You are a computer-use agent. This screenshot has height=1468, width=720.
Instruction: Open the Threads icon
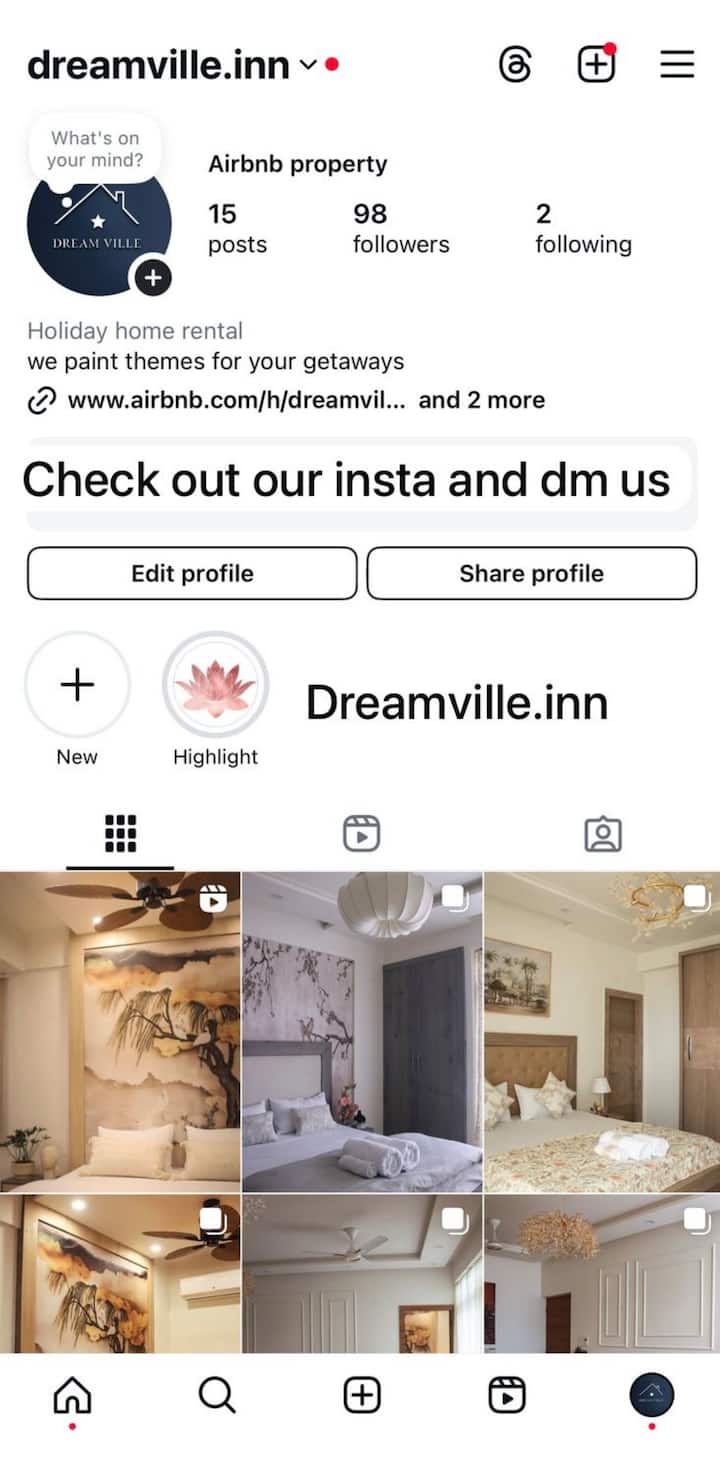(516, 65)
